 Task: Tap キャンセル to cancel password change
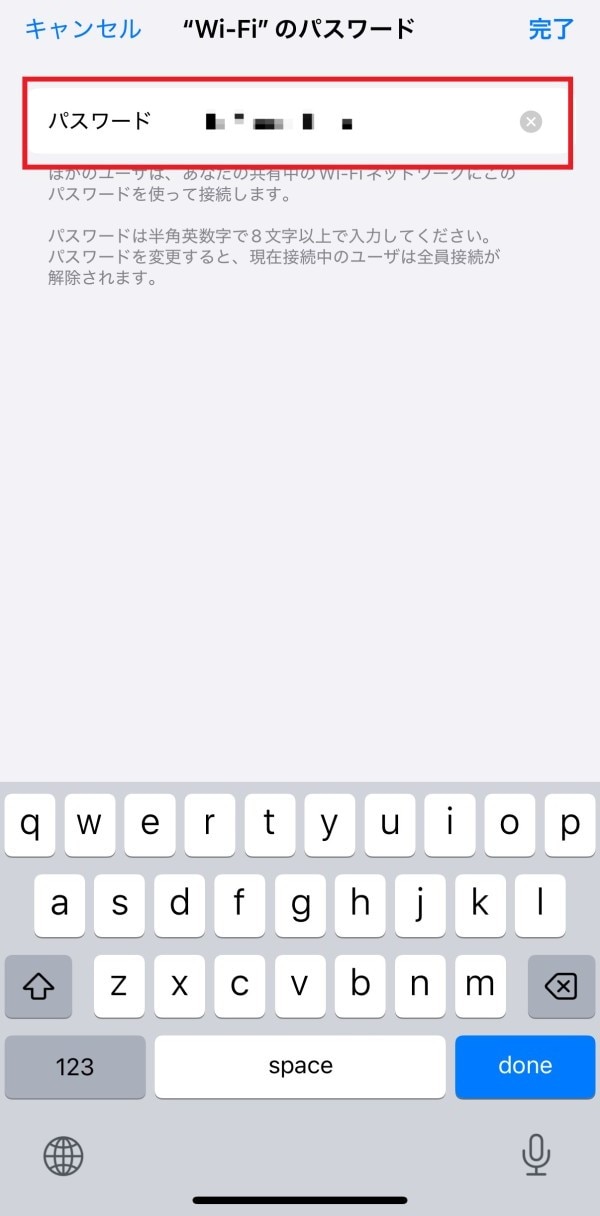point(83,29)
